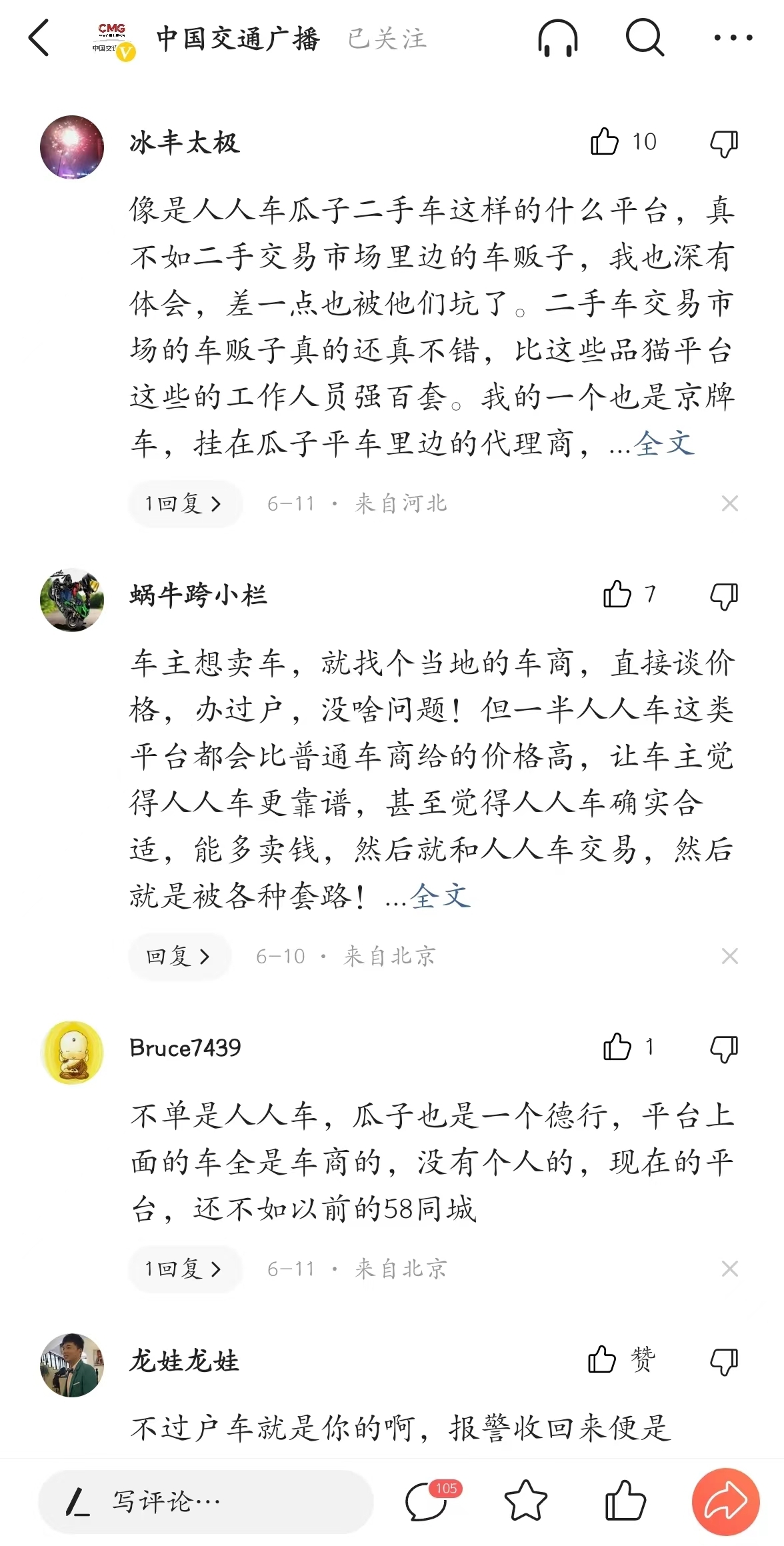The image size is (784, 1546).
Task: Tap 已关注 to manage following
Action: click(x=387, y=39)
